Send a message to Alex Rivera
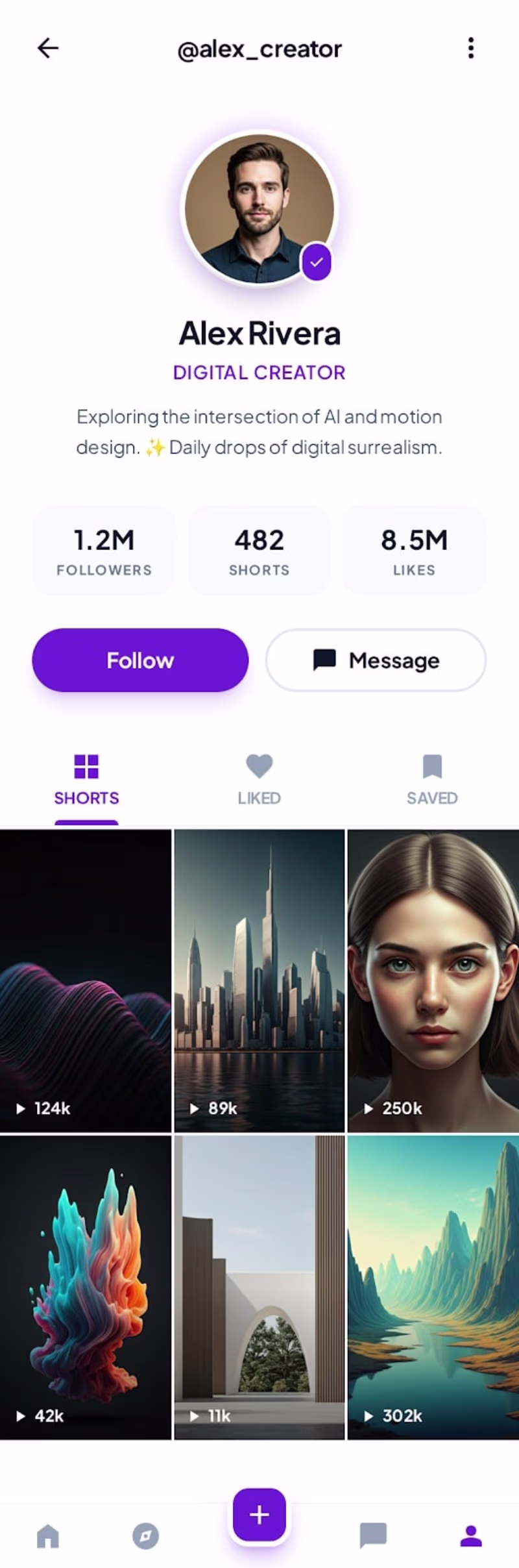The height and width of the screenshot is (1568, 519). point(376,660)
